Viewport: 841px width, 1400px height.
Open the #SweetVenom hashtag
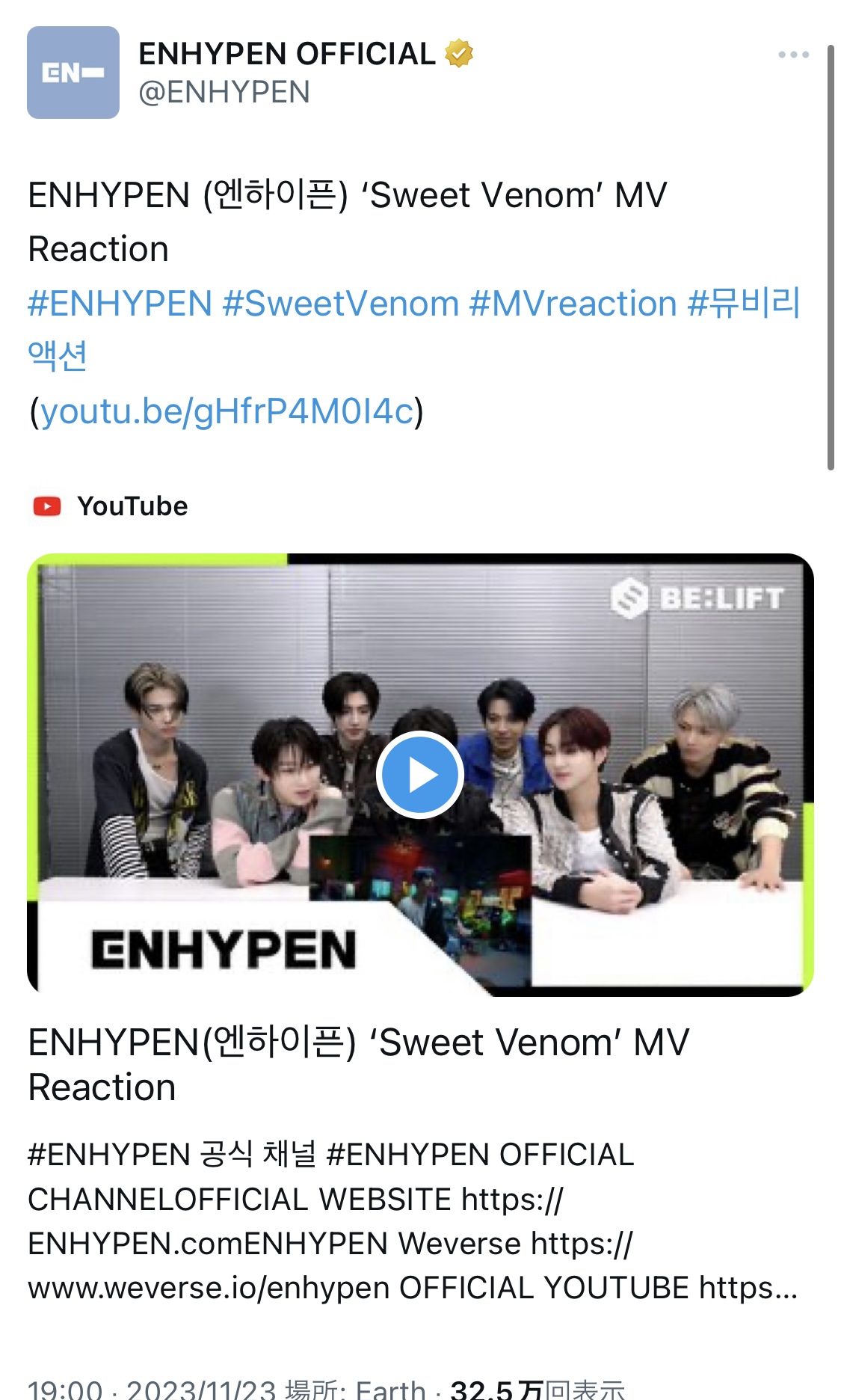click(341, 304)
